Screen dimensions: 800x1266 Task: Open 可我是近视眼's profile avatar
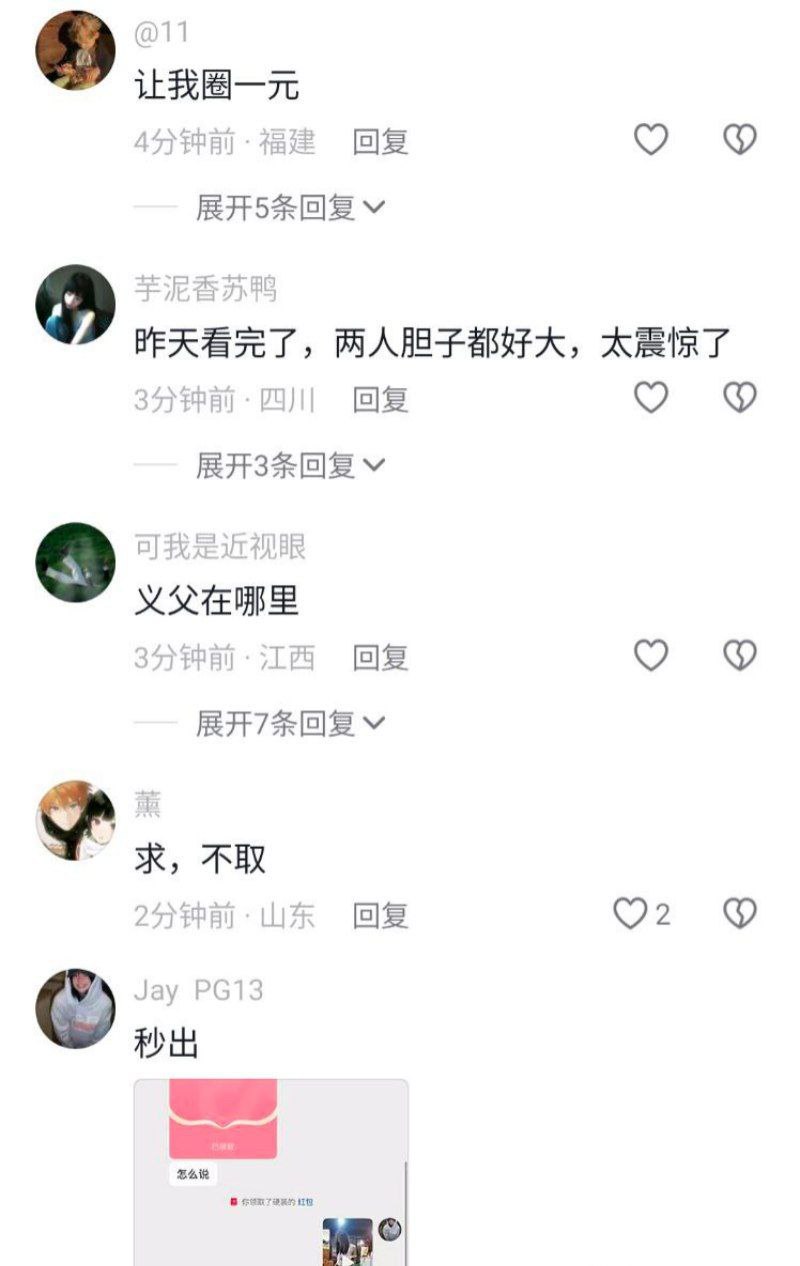pos(75,562)
